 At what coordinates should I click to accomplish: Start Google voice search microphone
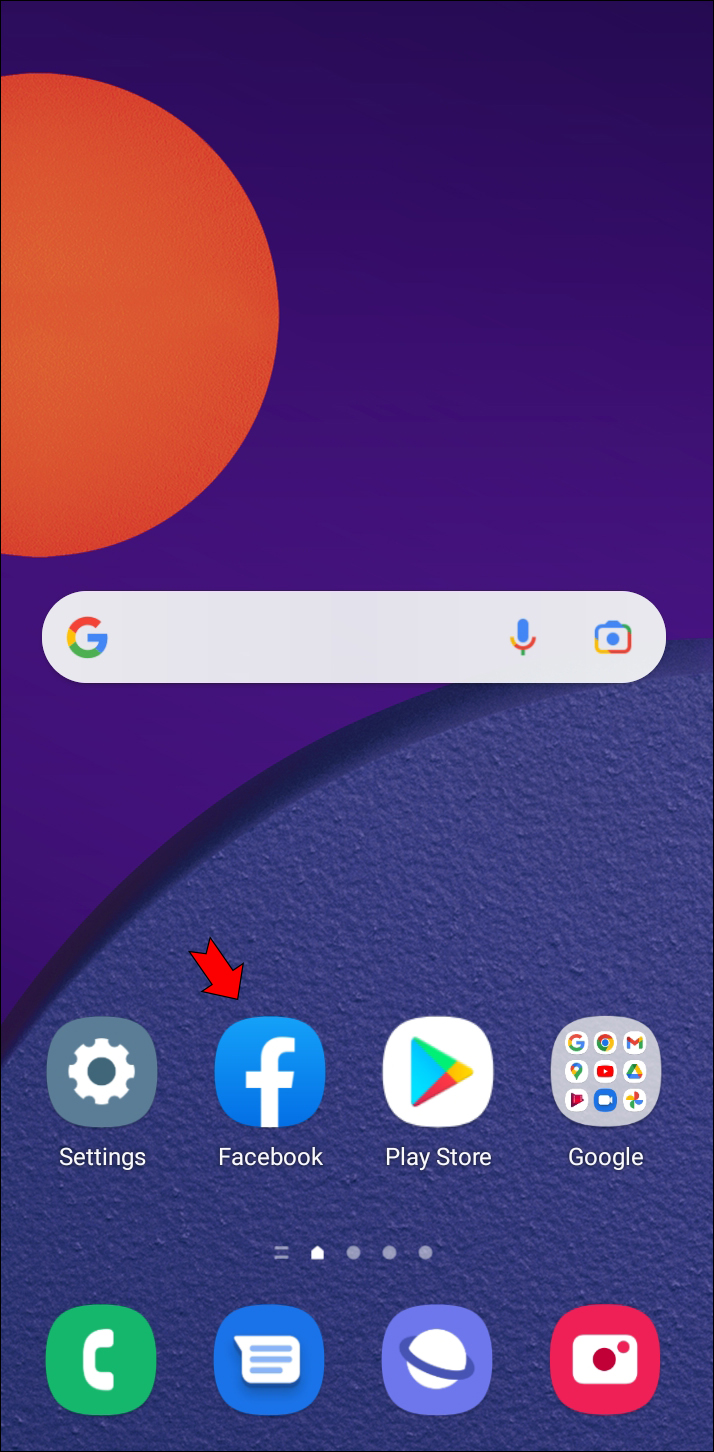[522, 637]
